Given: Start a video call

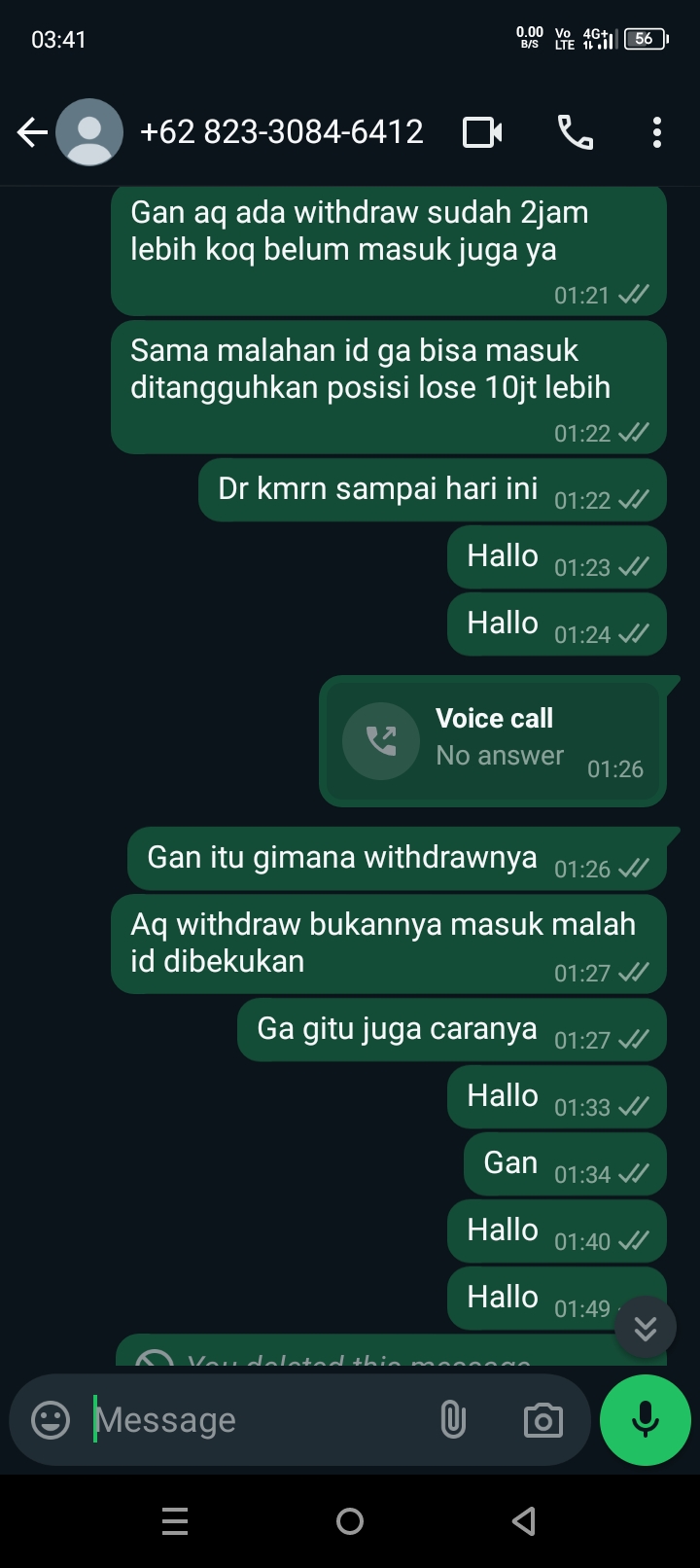Looking at the screenshot, I should point(482,132).
